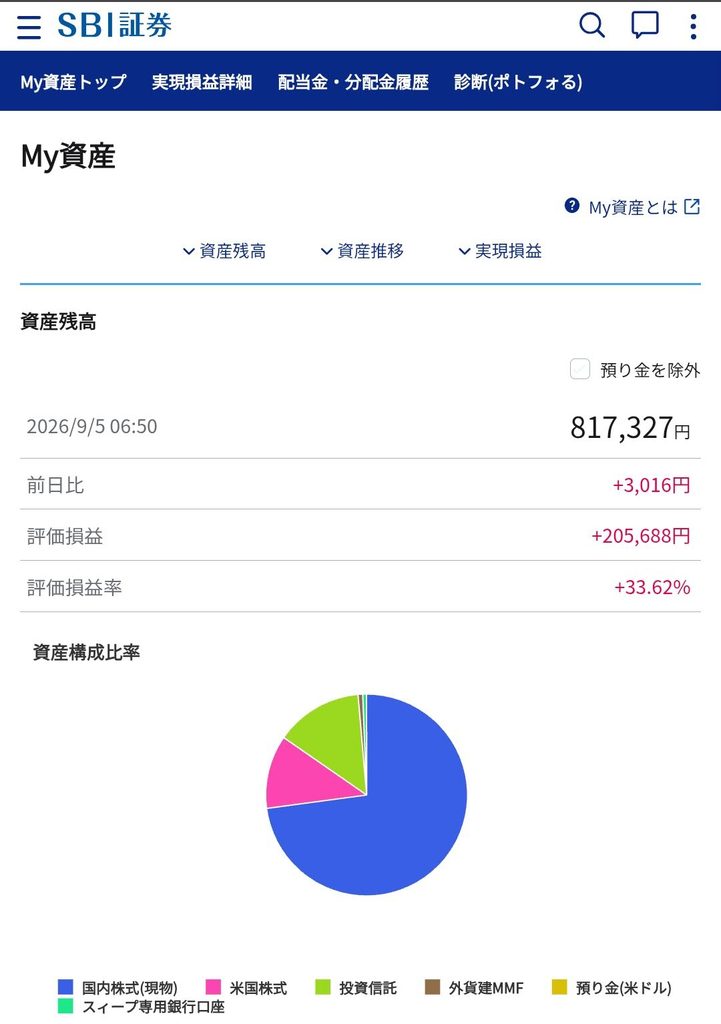This screenshot has height=1024, width=721.
Task: Switch to My資産トップ tab
Action: click(73, 82)
